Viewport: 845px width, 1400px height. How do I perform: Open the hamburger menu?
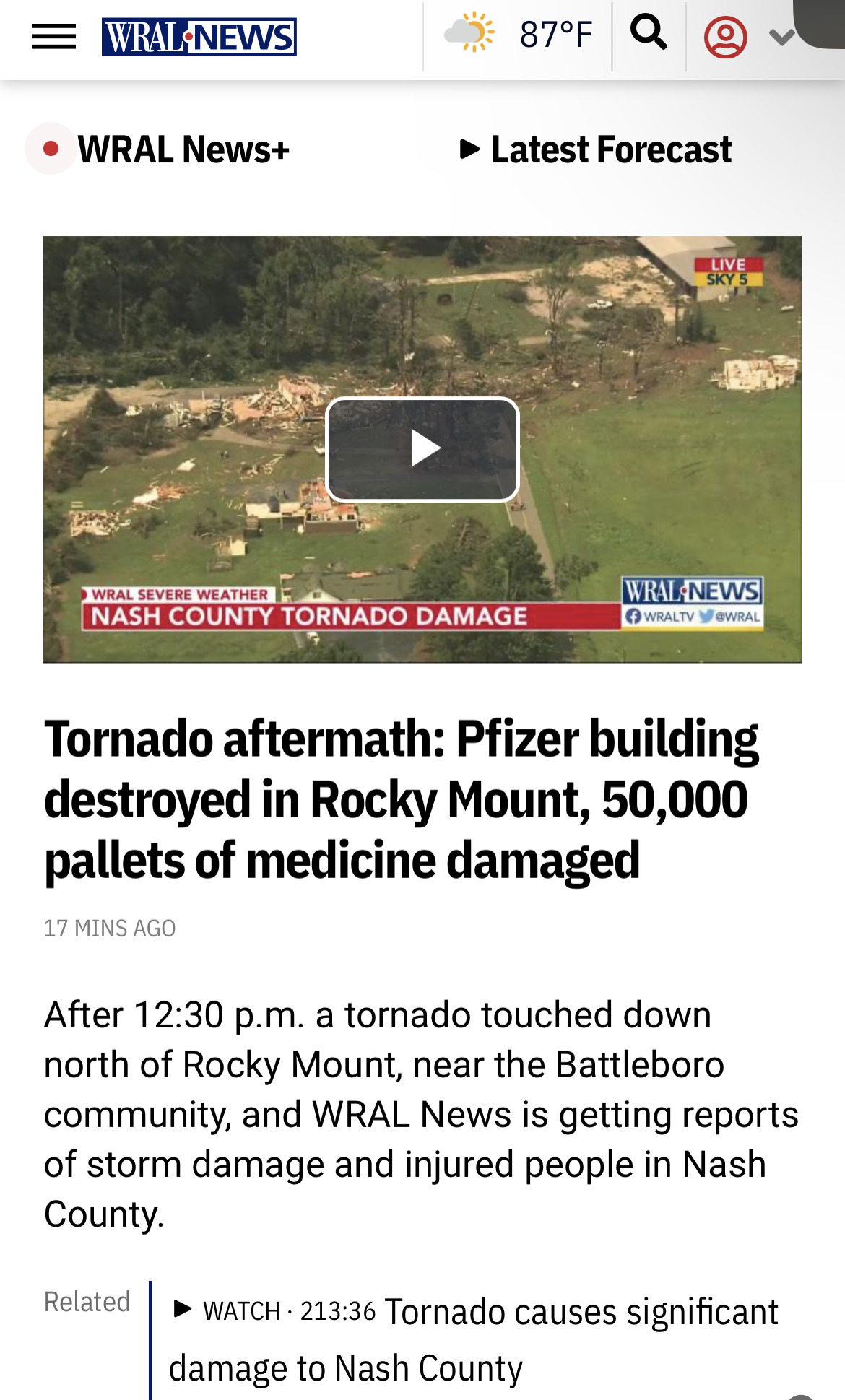tap(54, 36)
